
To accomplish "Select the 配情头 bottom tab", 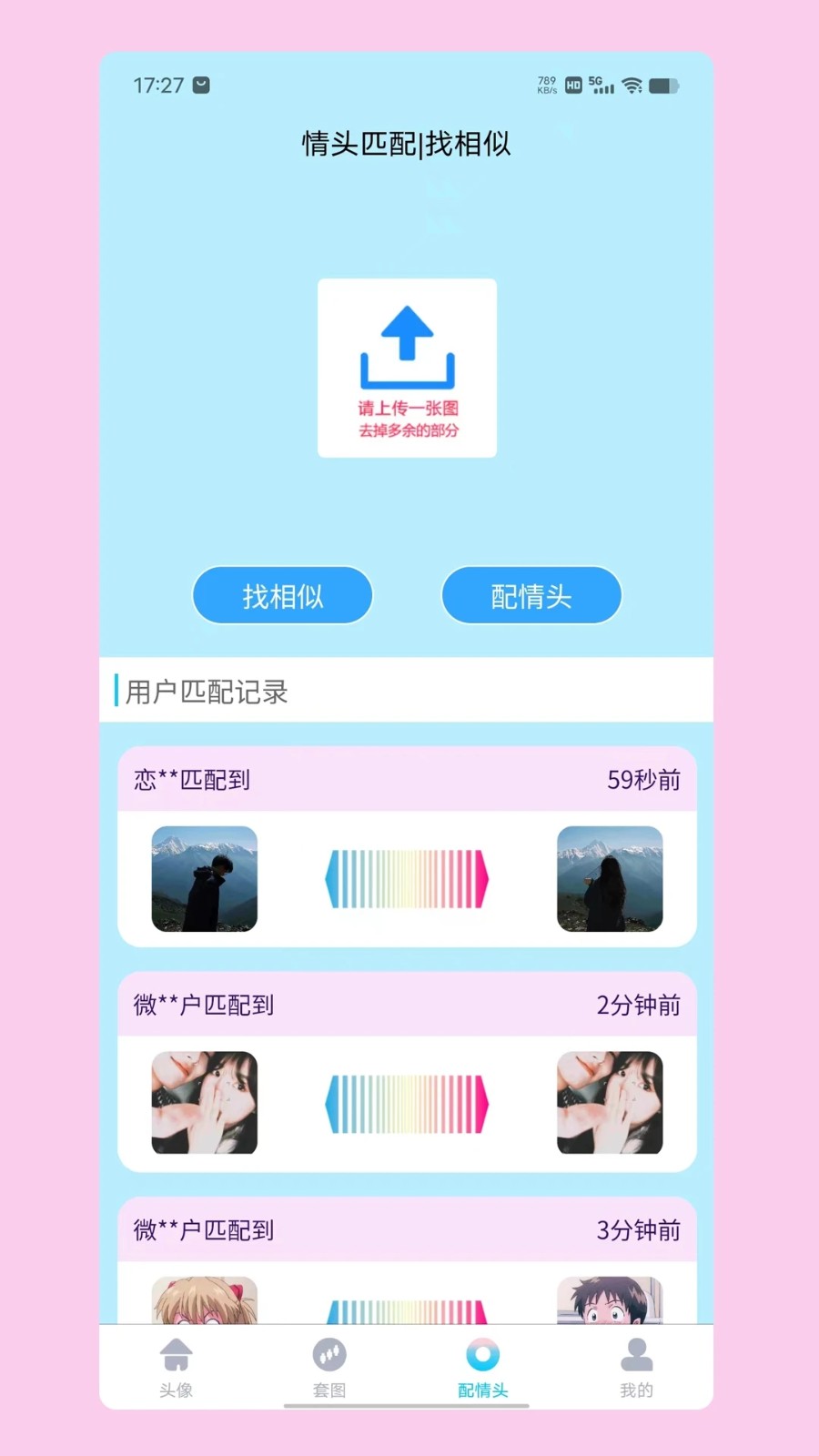I will click(x=483, y=1367).
